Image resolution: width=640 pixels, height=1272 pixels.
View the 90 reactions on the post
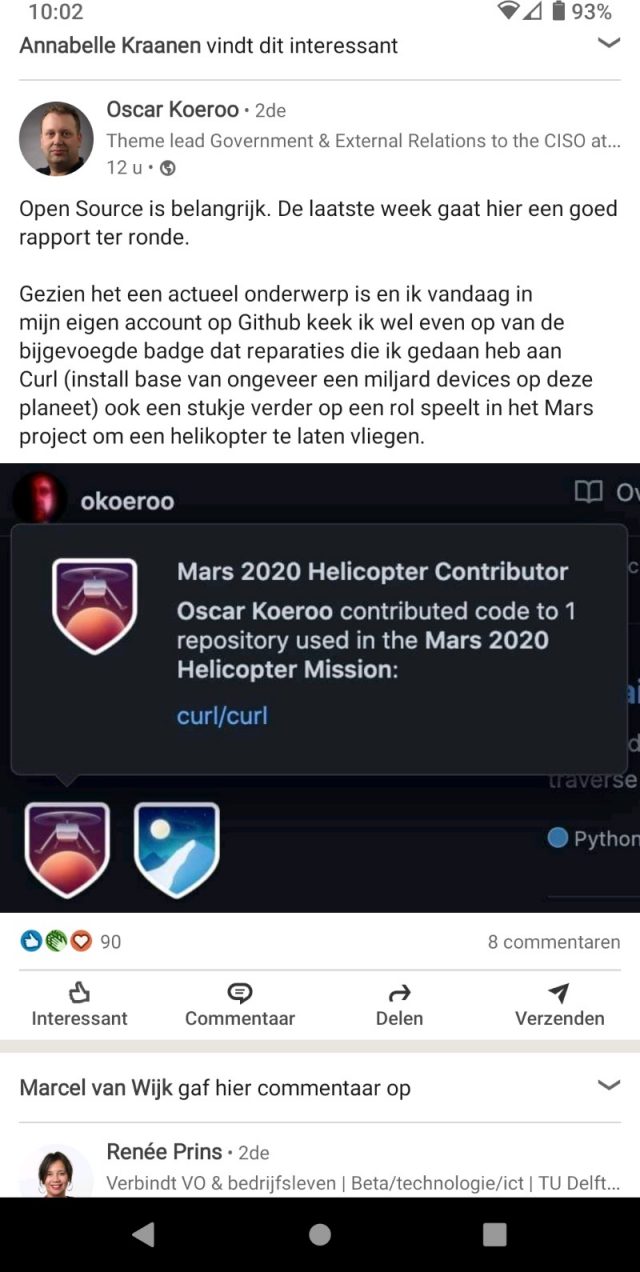click(x=70, y=941)
